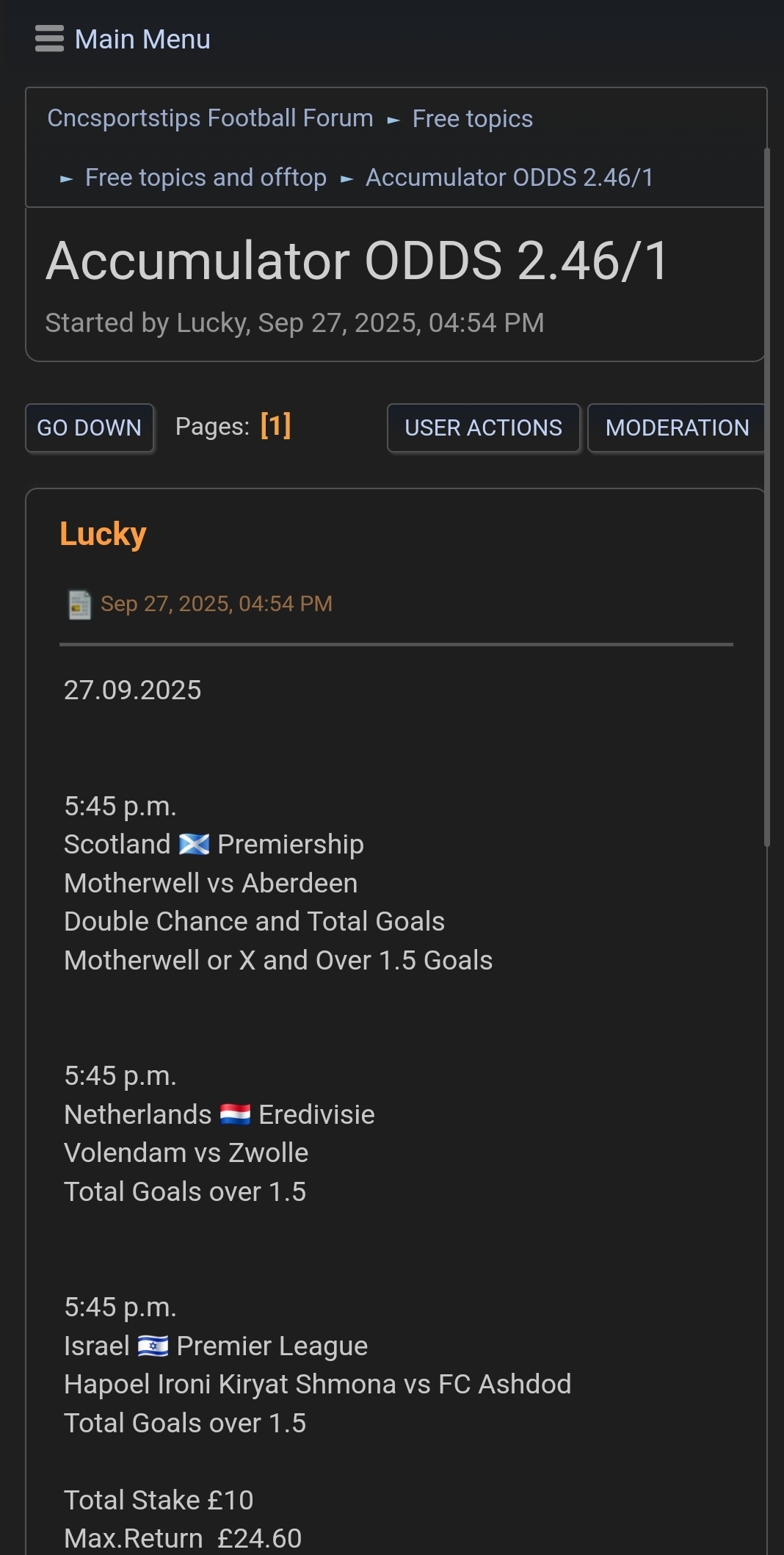Open the Accumulator ODDS 2.46/1 breadcrumb link
784x1555 pixels.
[x=509, y=178]
